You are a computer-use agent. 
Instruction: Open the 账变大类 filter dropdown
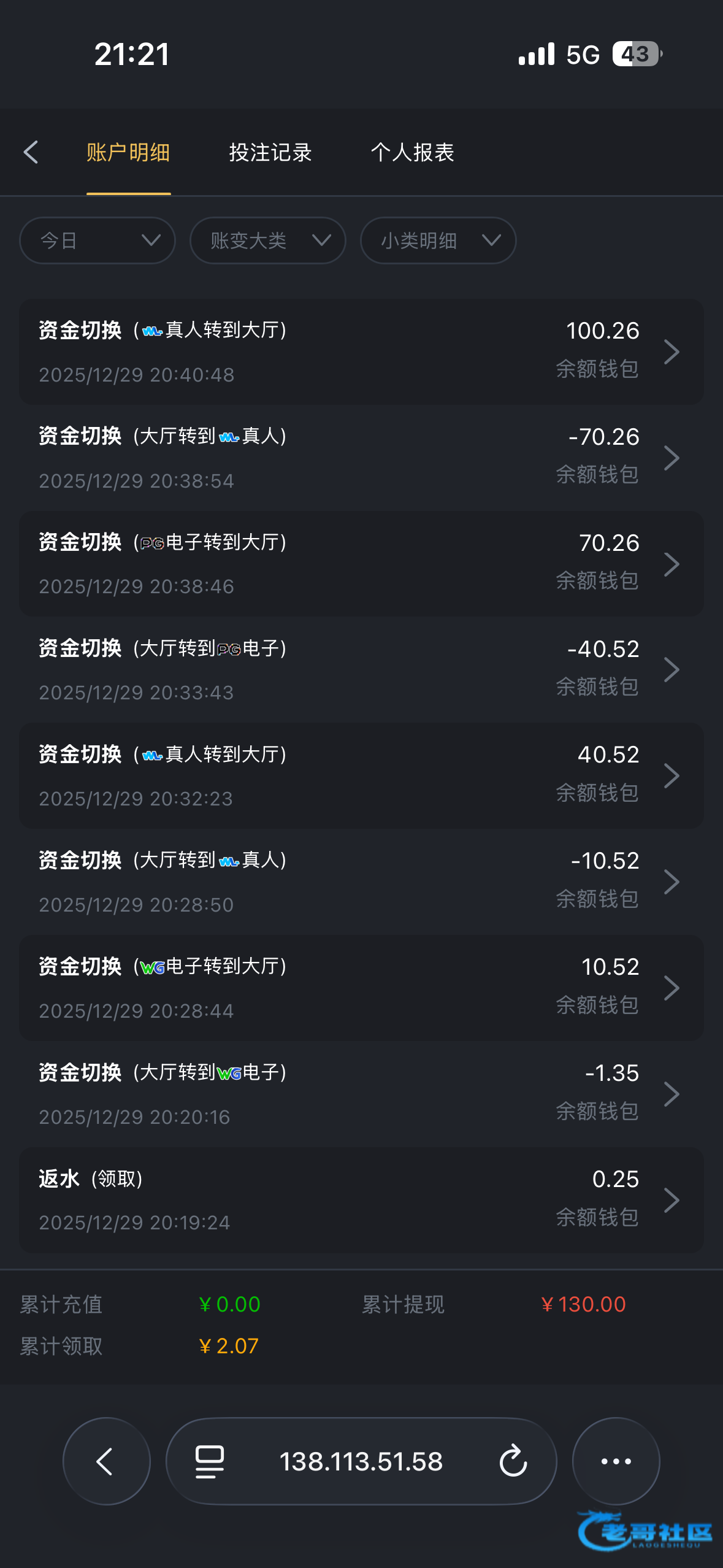(x=268, y=240)
